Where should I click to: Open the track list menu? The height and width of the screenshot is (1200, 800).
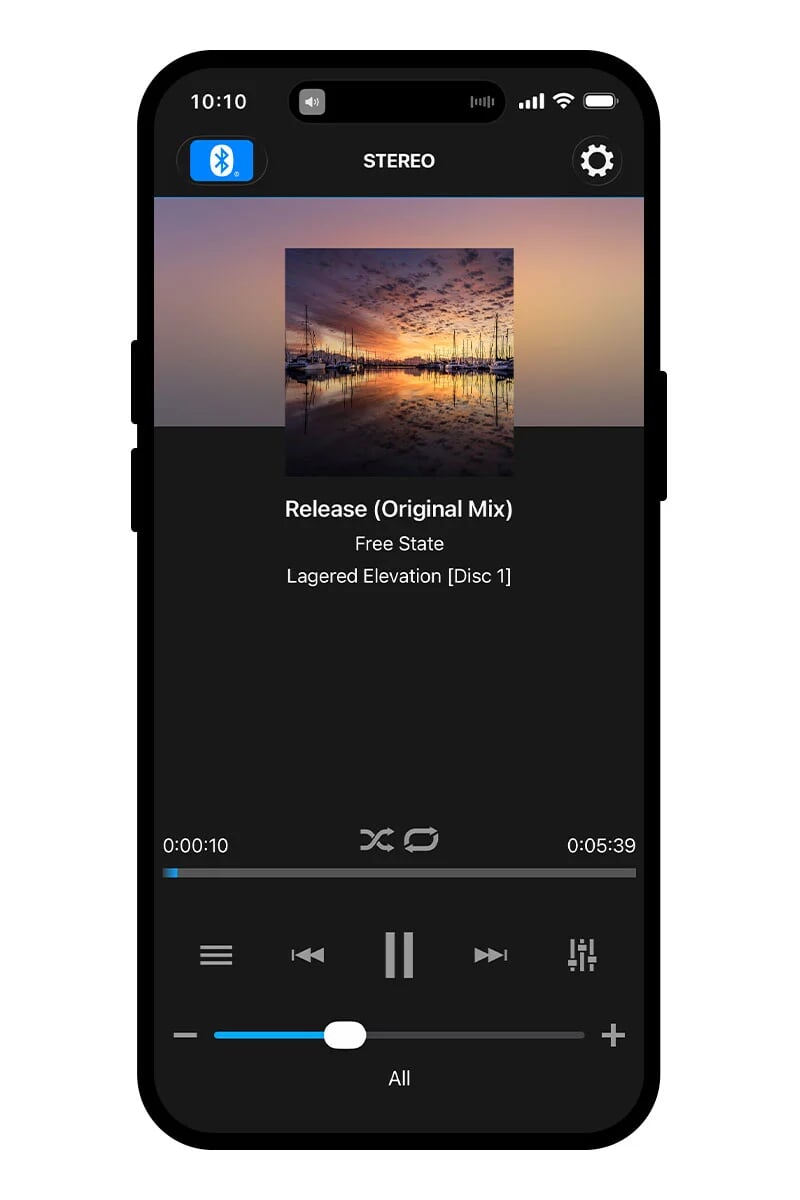pyautogui.click(x=216, y=955)
